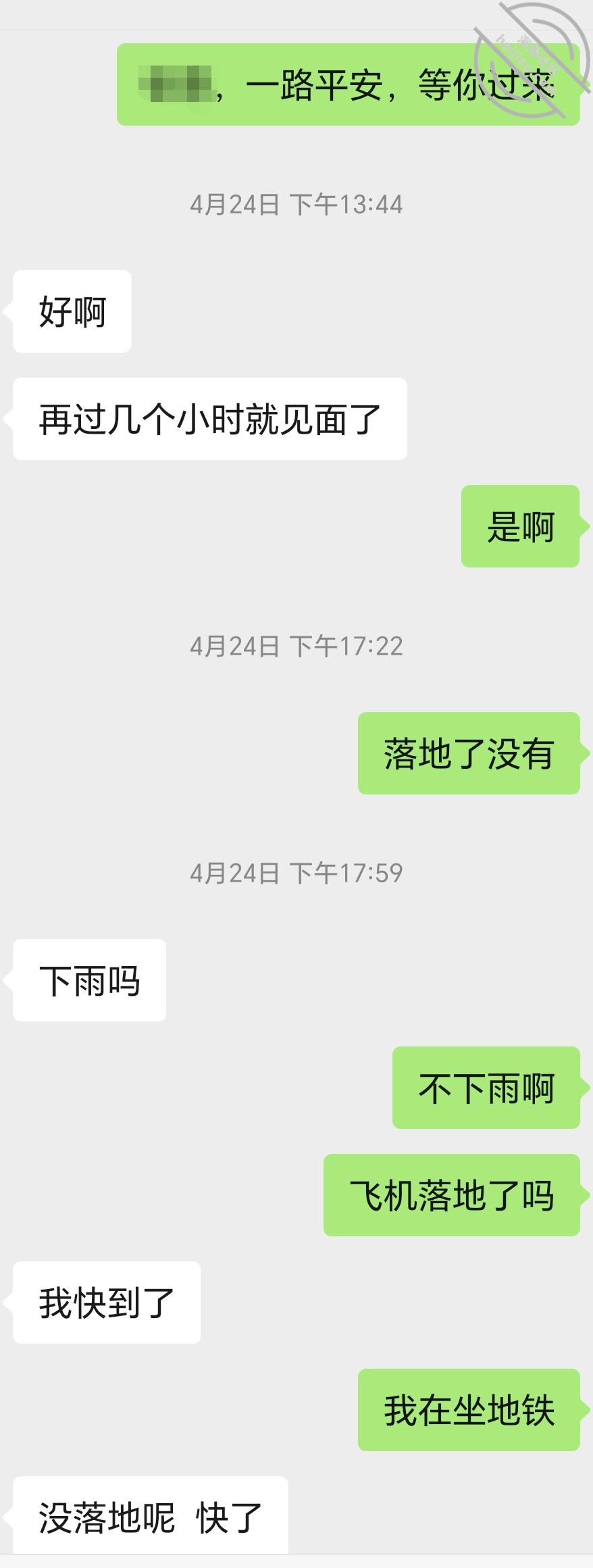593x1568 pixels.
Task: Select the green reply '不下雨啊'
Action: [486, 1088]
